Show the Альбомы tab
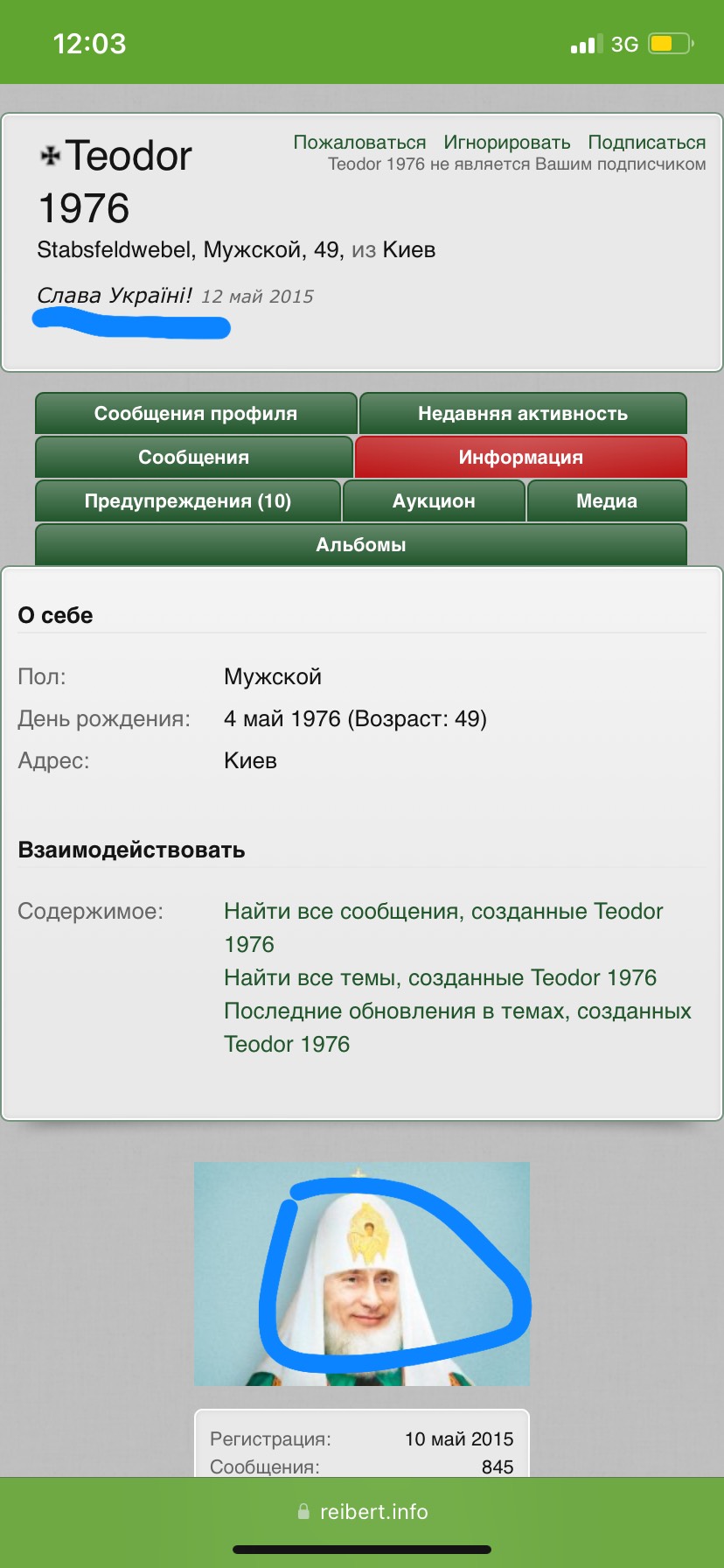724x1568 pixels. (x=360, y=545)
